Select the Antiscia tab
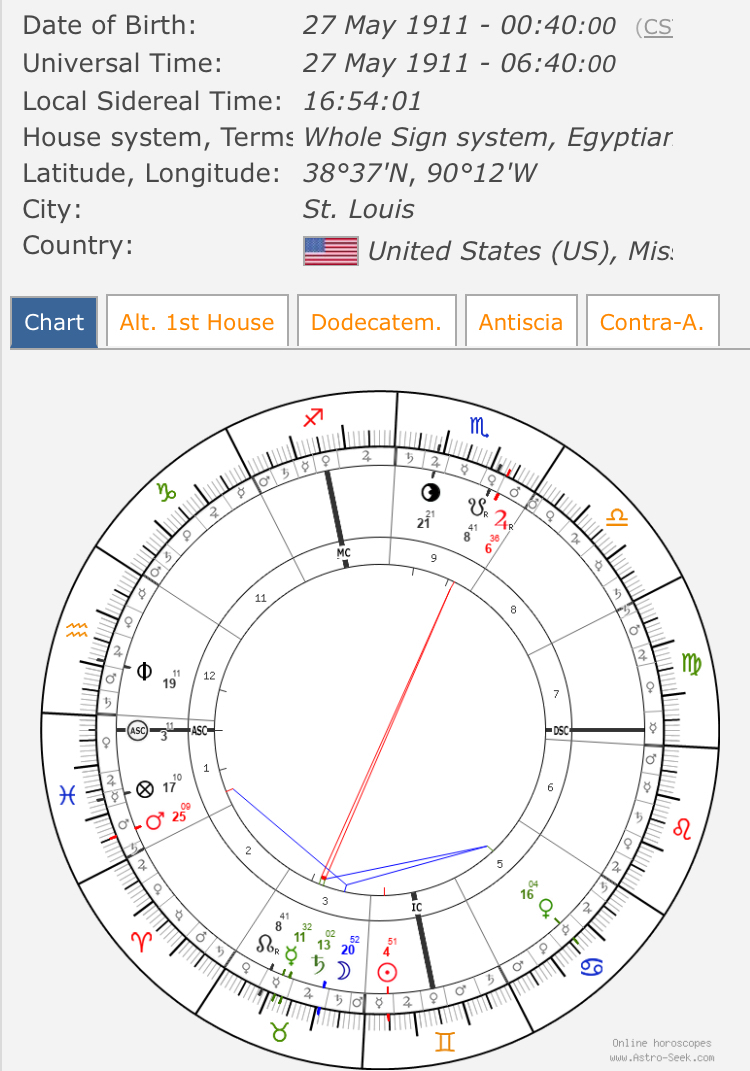This screenshot has width=750, height=1071. point(520,322)
